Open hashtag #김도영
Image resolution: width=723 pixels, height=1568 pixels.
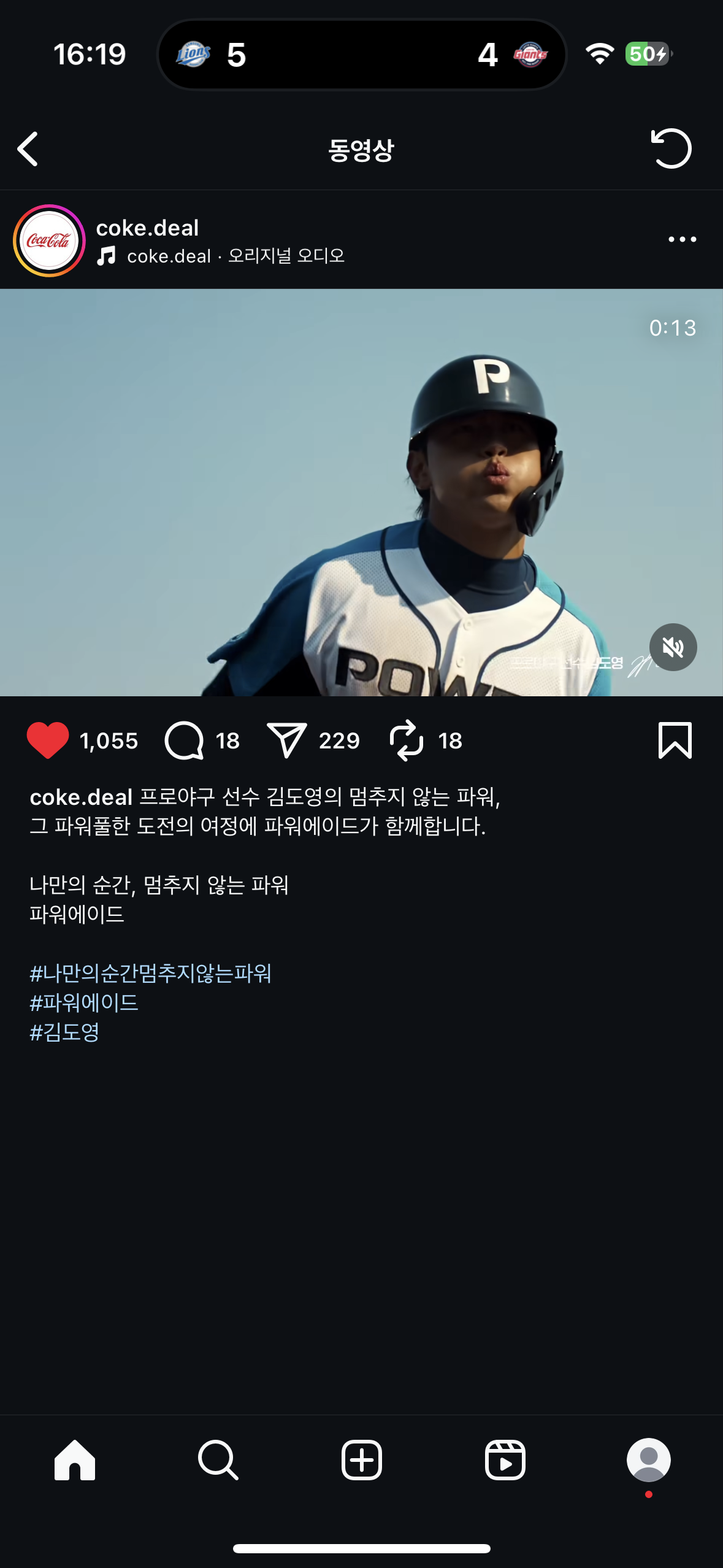(64, 1032)
